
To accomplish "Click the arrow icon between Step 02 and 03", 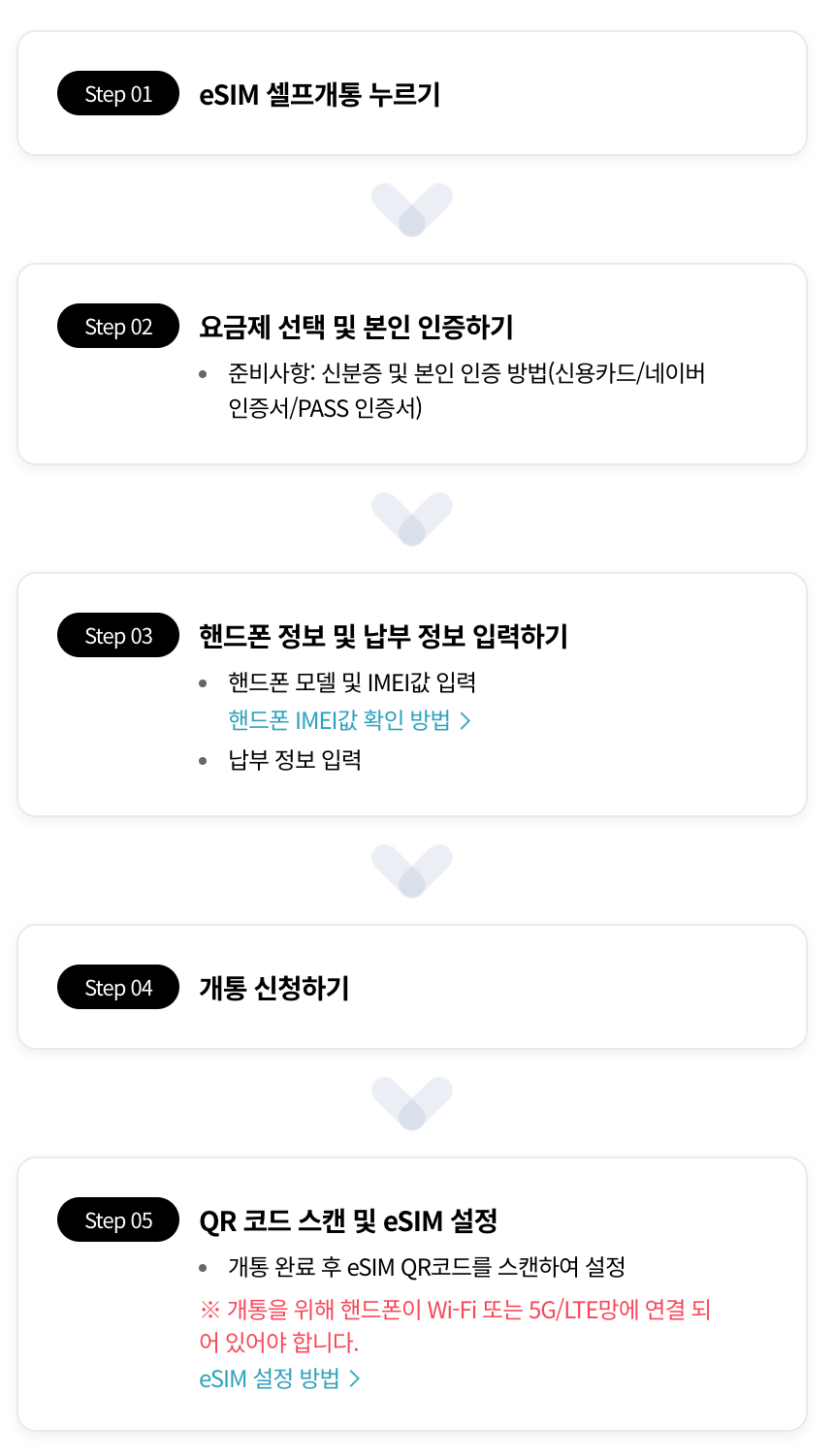I will point(411,519).
